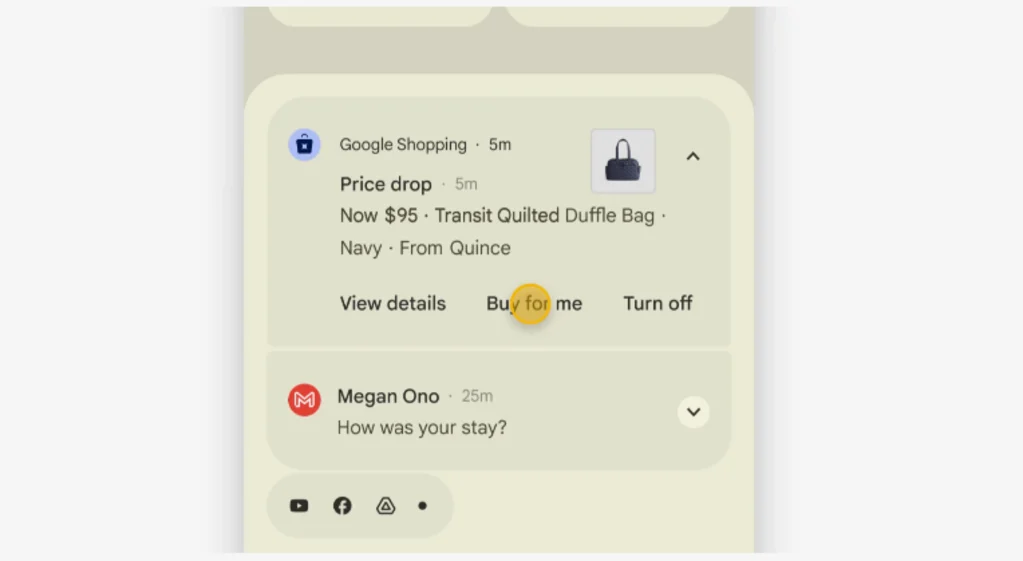Open the minimized notification icons pill
This screenshot has width=1023, height=561.
tap(360, 506)
